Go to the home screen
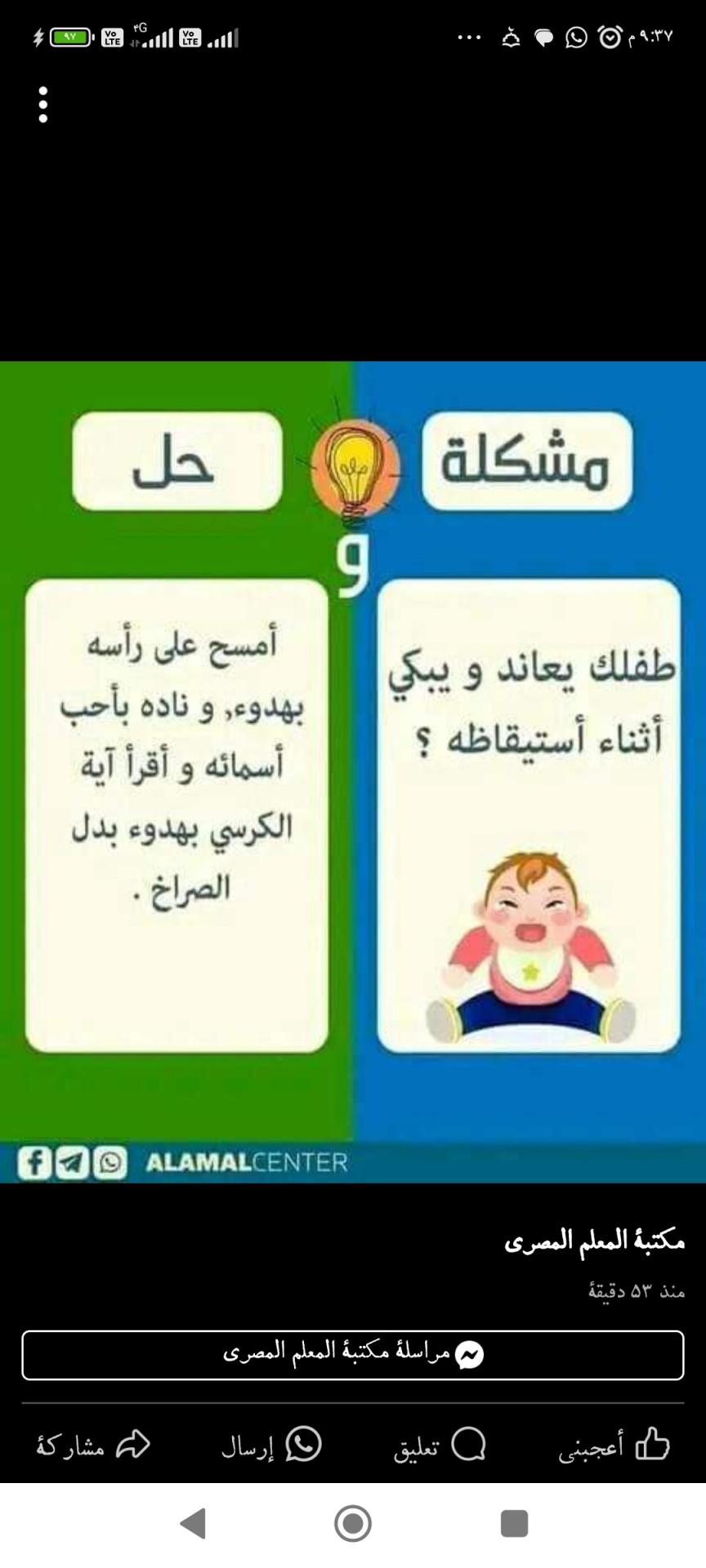This screenshot has width=706, height=1568. click(353, 1524)
